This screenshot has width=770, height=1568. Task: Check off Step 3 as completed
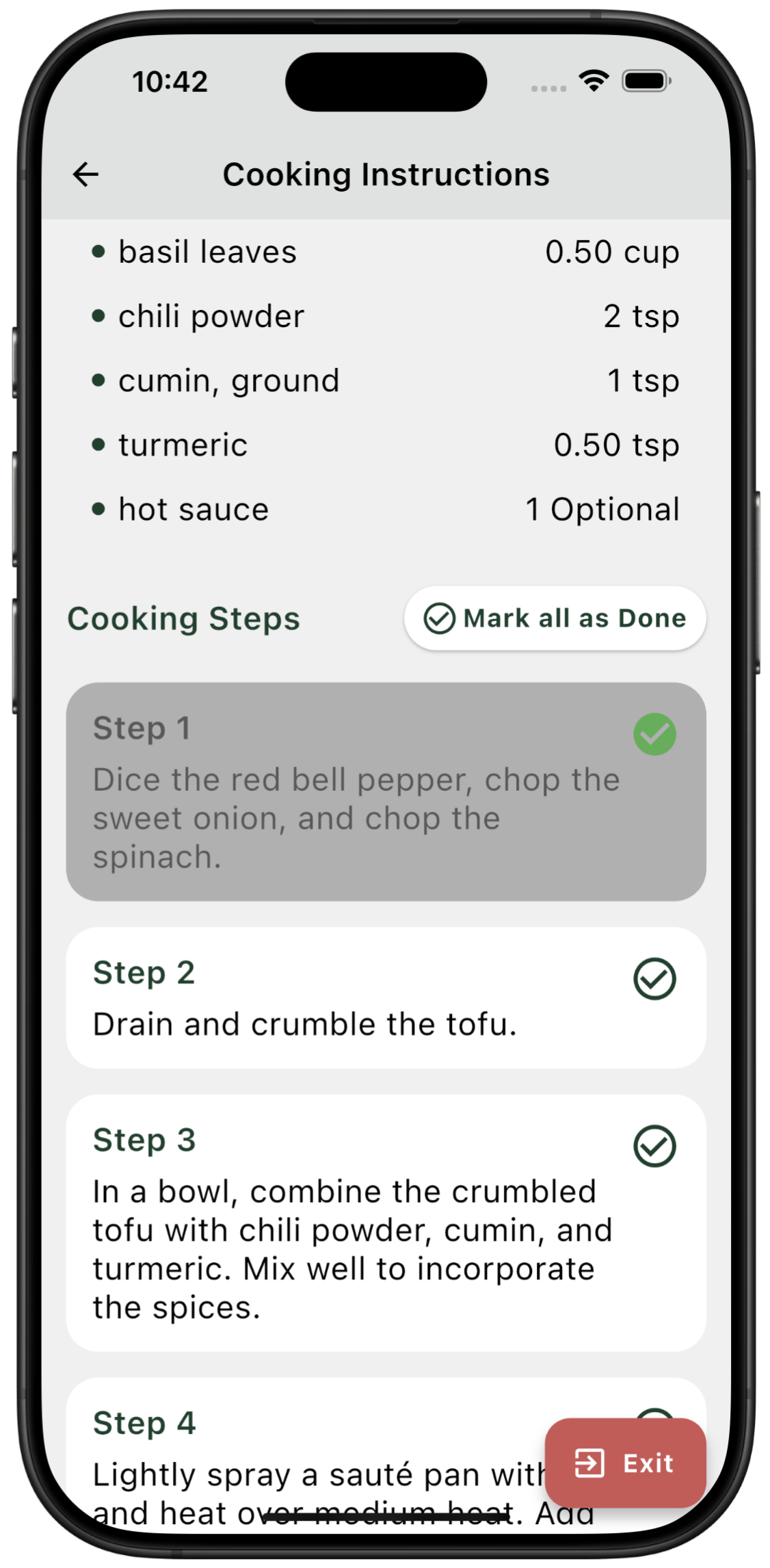coord(654,1146)
